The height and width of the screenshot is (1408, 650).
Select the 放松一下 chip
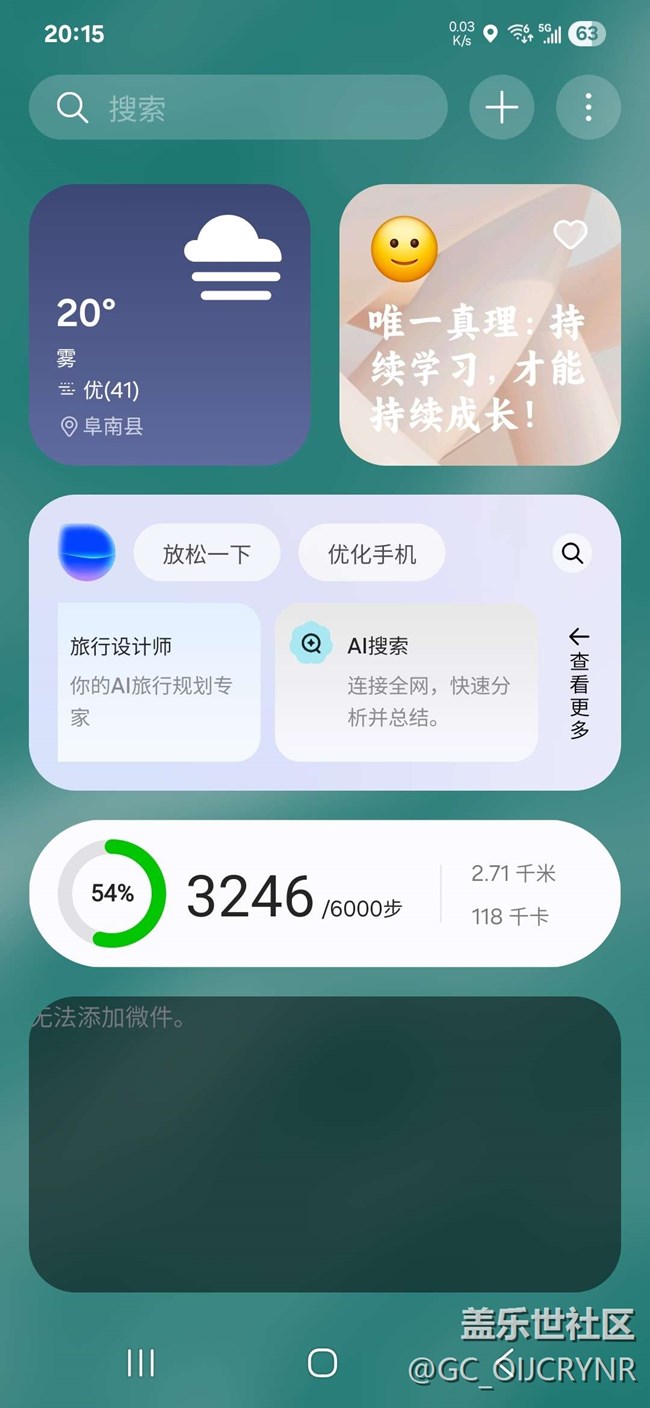click(207, 553)
